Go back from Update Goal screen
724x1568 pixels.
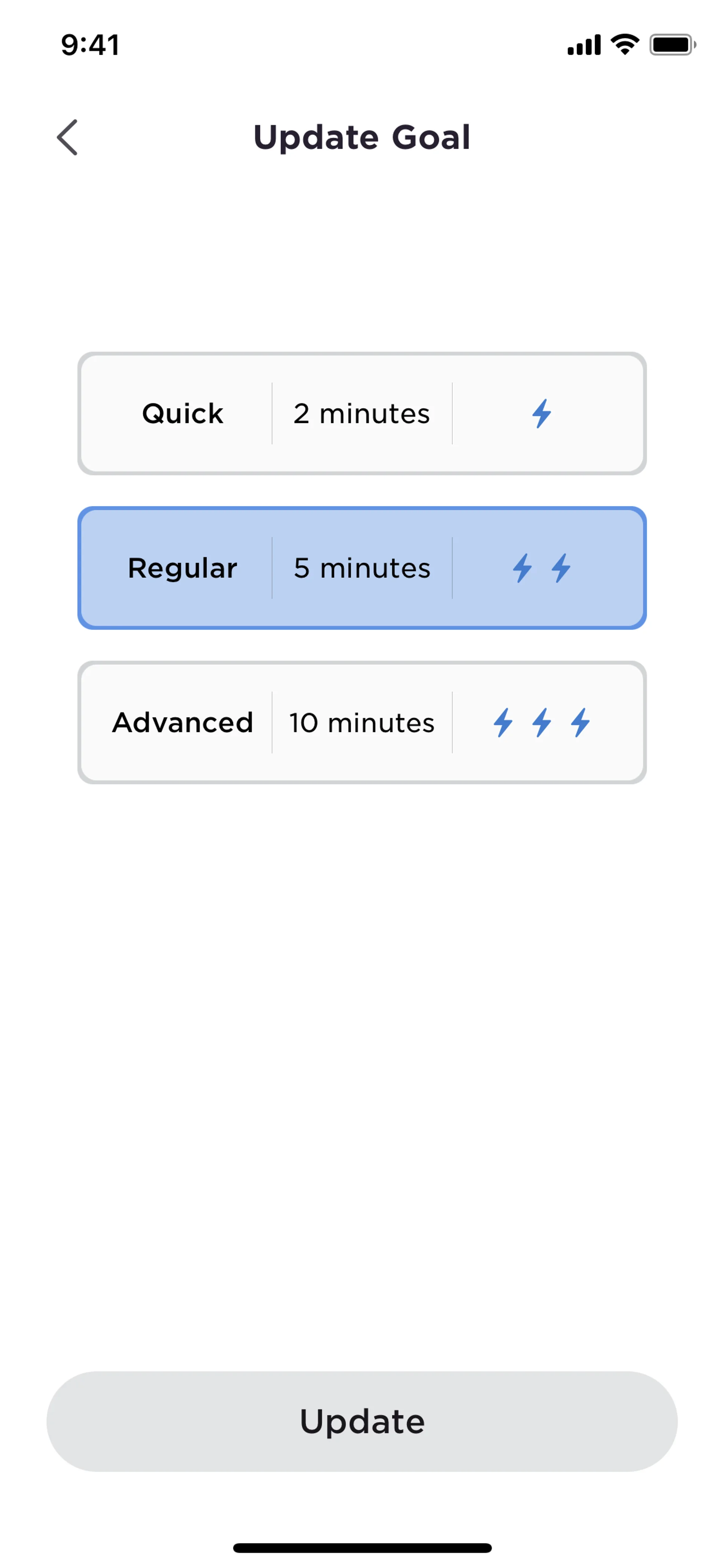[67, 137]
